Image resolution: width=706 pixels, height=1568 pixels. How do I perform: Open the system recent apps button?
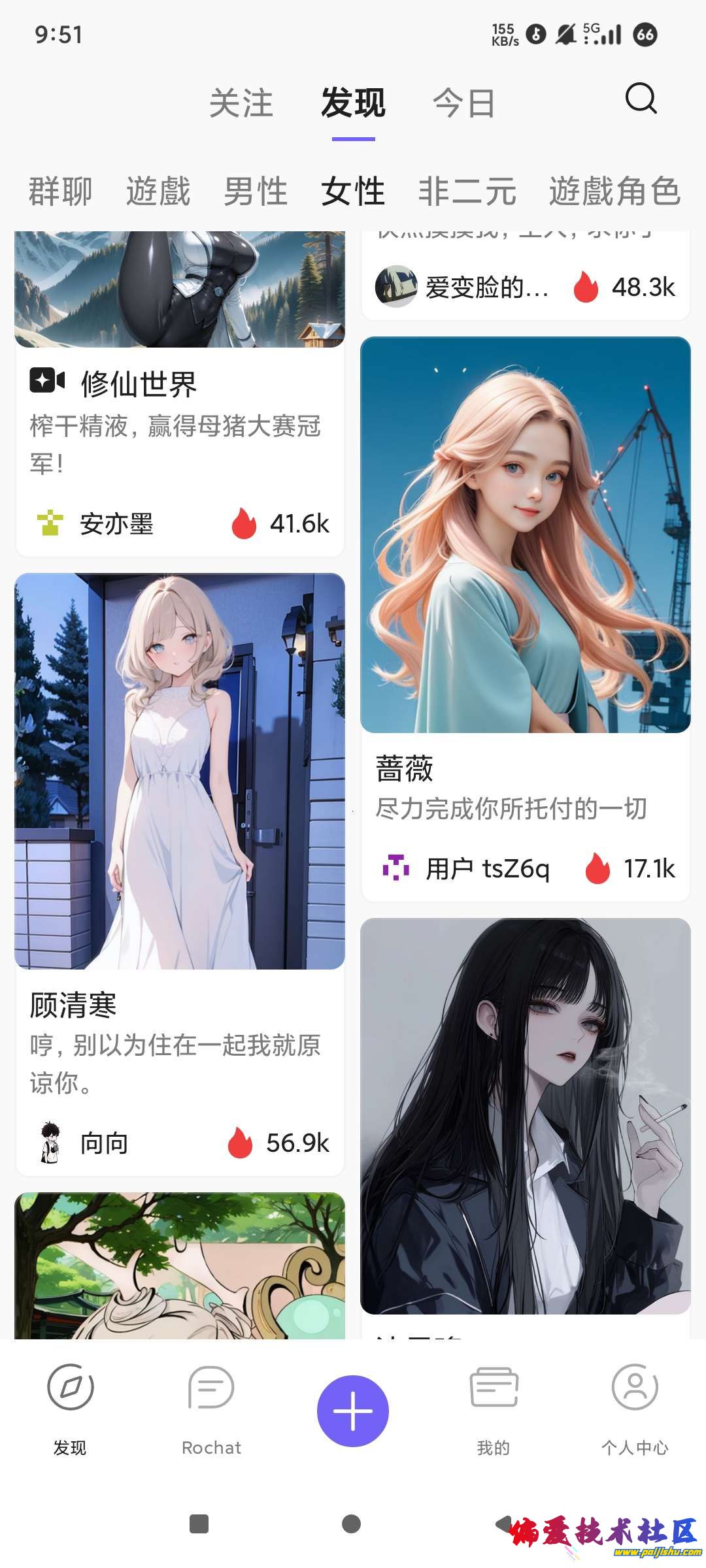coord(199,1524)
